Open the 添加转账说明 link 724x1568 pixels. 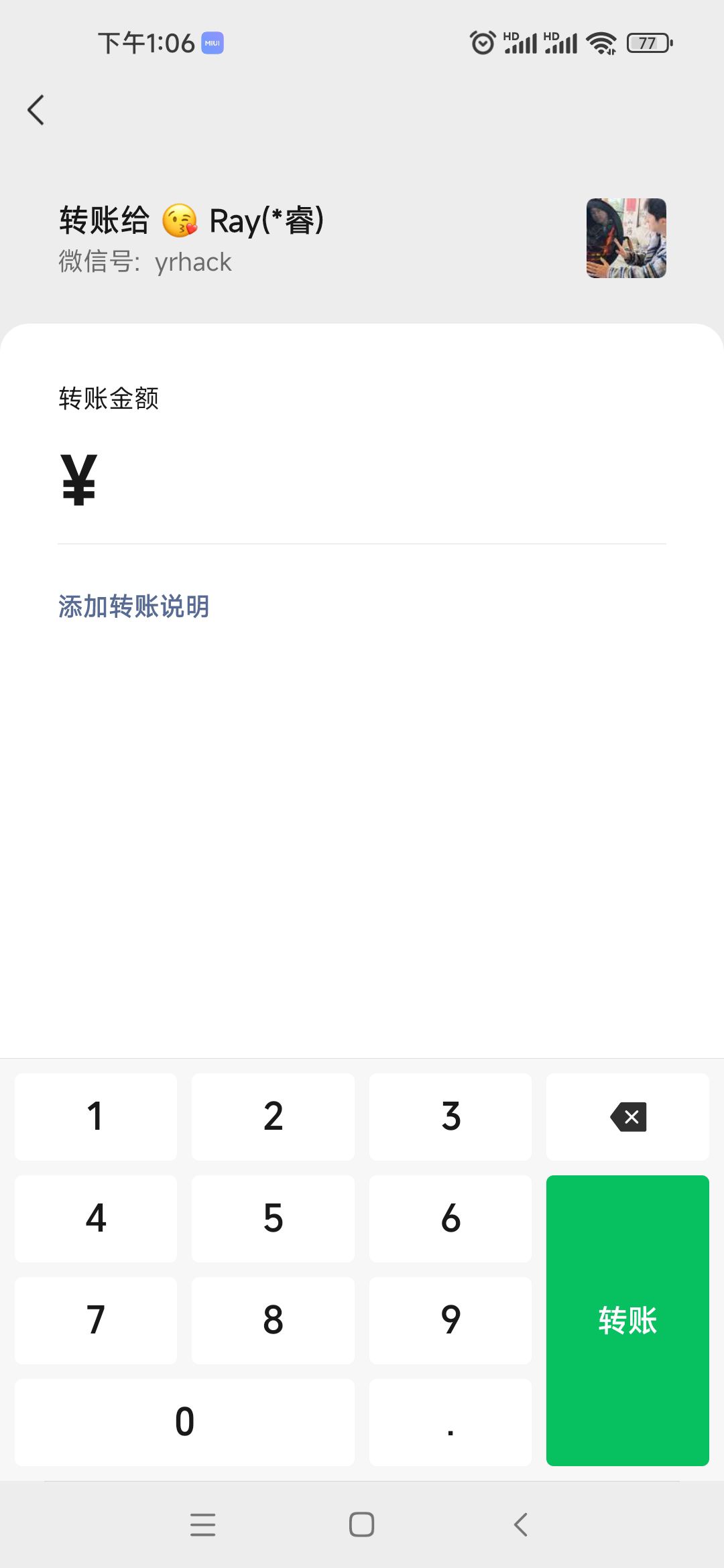[x=134, y=606]
